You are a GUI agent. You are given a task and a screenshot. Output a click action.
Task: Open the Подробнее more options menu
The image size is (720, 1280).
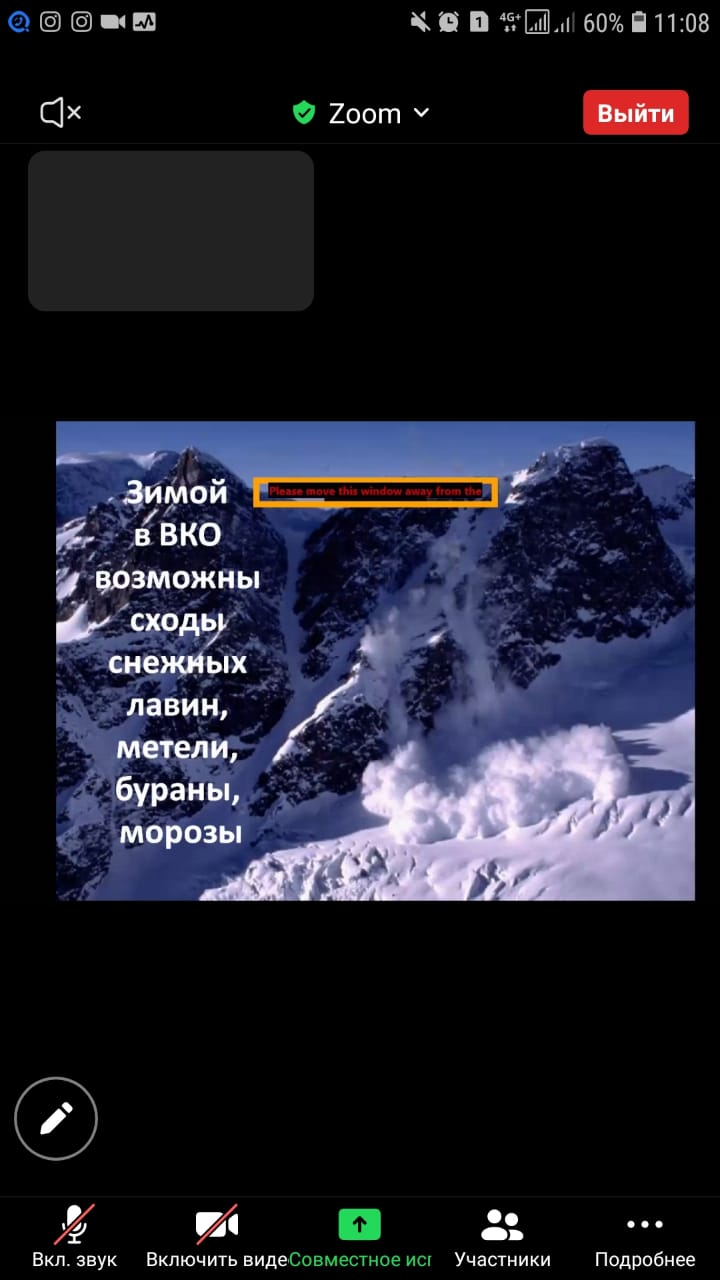645,1236
